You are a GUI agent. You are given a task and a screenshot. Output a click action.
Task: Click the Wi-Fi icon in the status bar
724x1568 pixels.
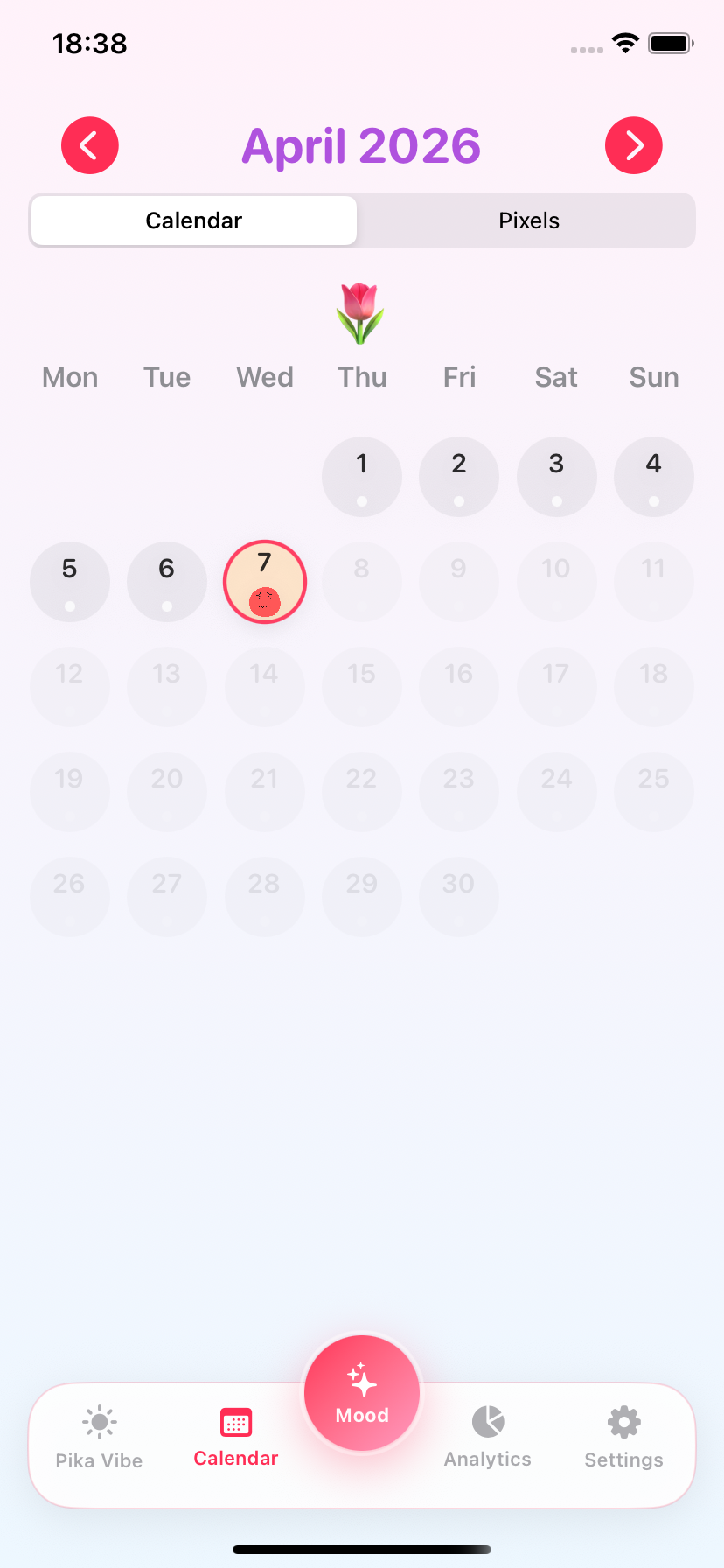coord(626,43)
